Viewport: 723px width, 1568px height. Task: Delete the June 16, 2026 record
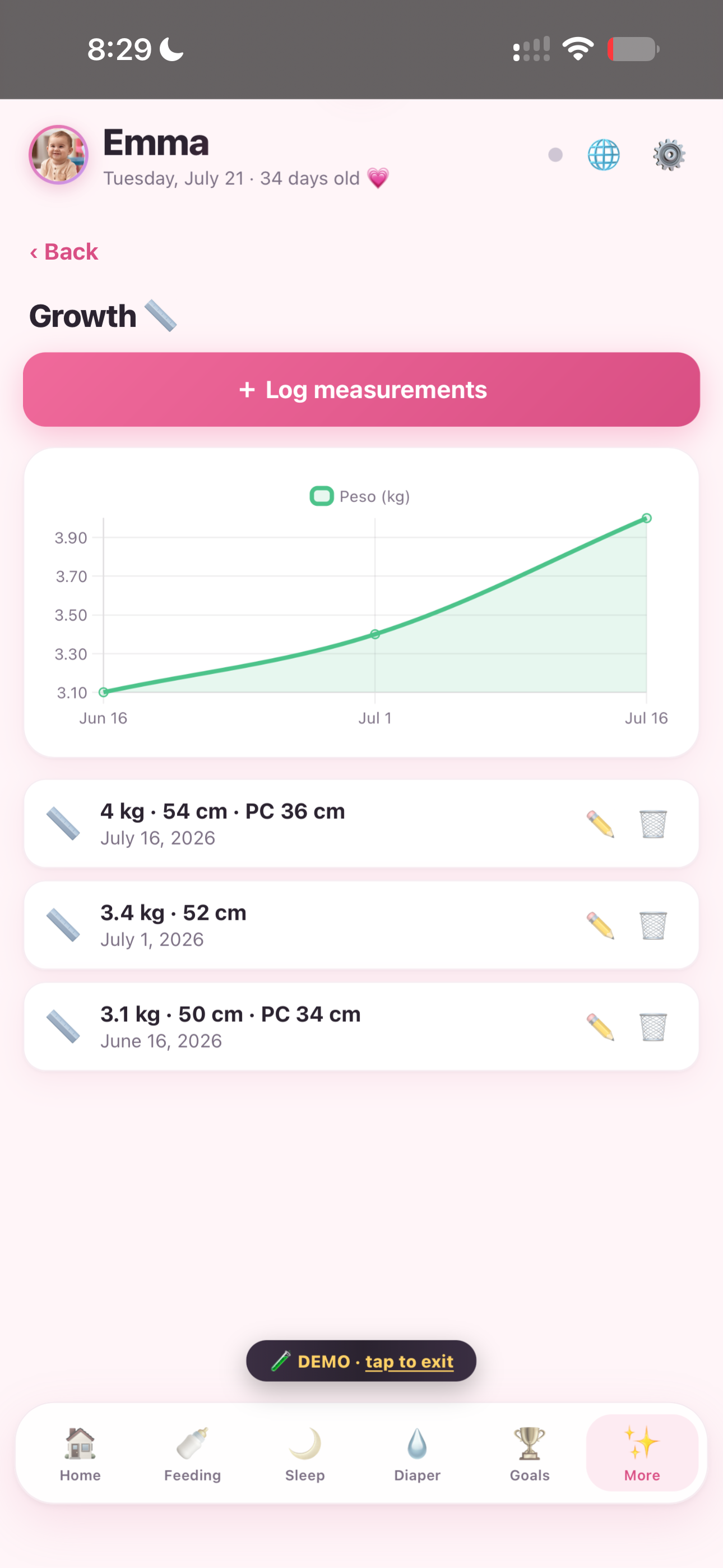coord(653,1027)
